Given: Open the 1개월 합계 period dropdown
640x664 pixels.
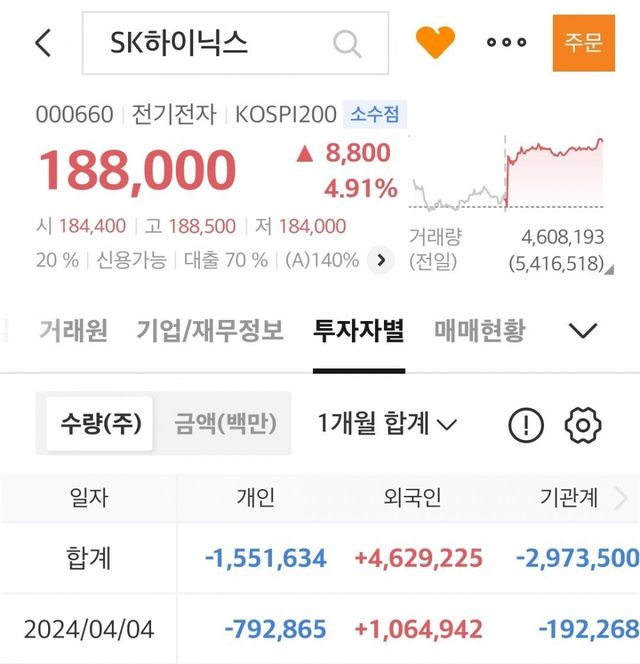Looking at the screenshot, I should click(x=387, y=424).
